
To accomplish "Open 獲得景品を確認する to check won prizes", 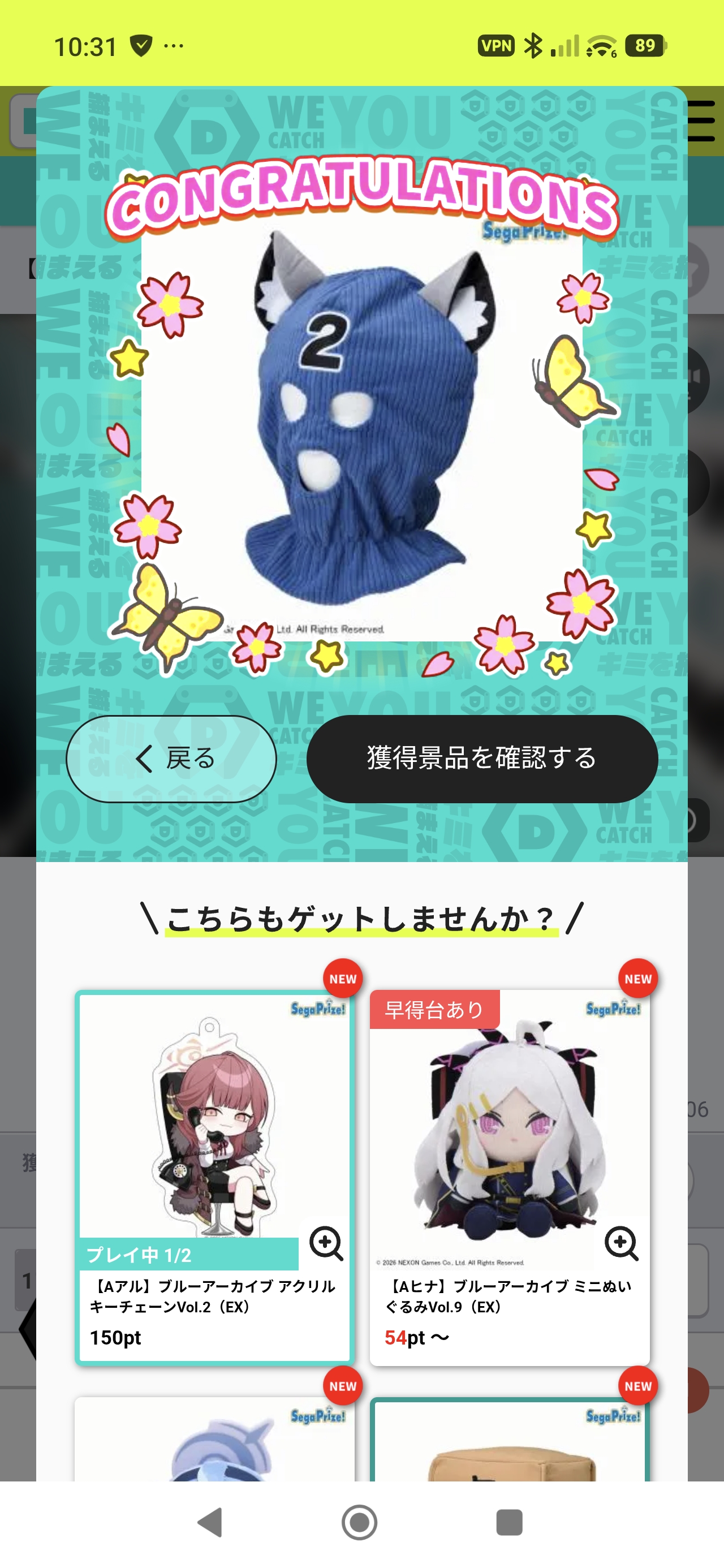I will [482, 759].
